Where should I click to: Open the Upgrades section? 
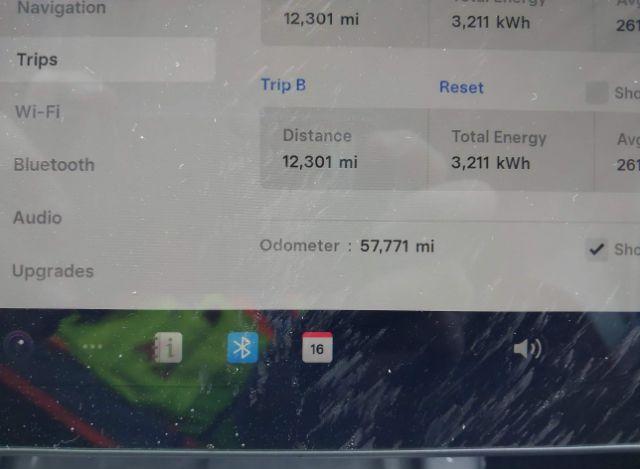point(53,271)
